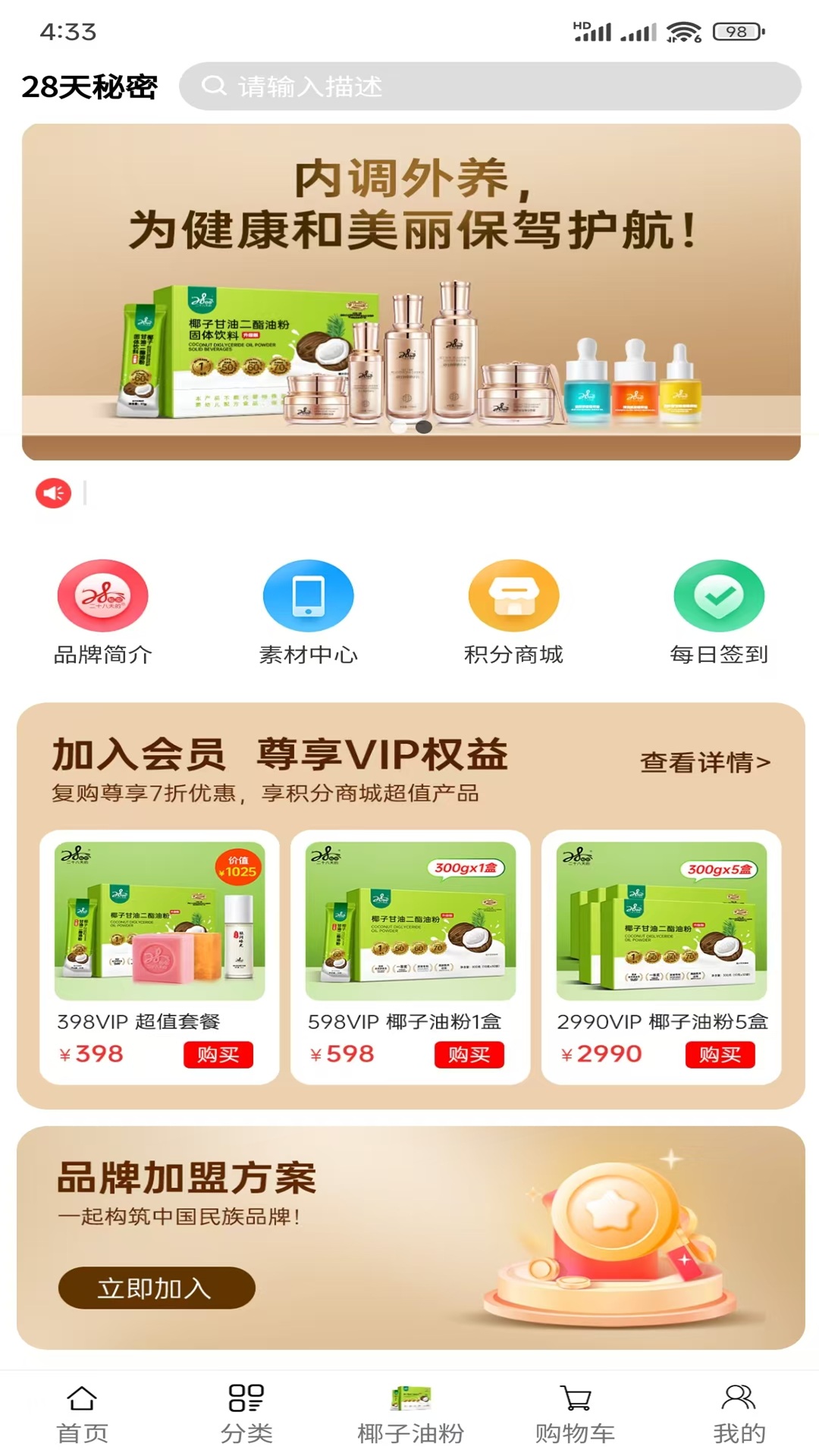Select the second carousel dot on the banner
Image resolution: width=819 pixels, height=1456 pixels.
(x=422, y=428)
